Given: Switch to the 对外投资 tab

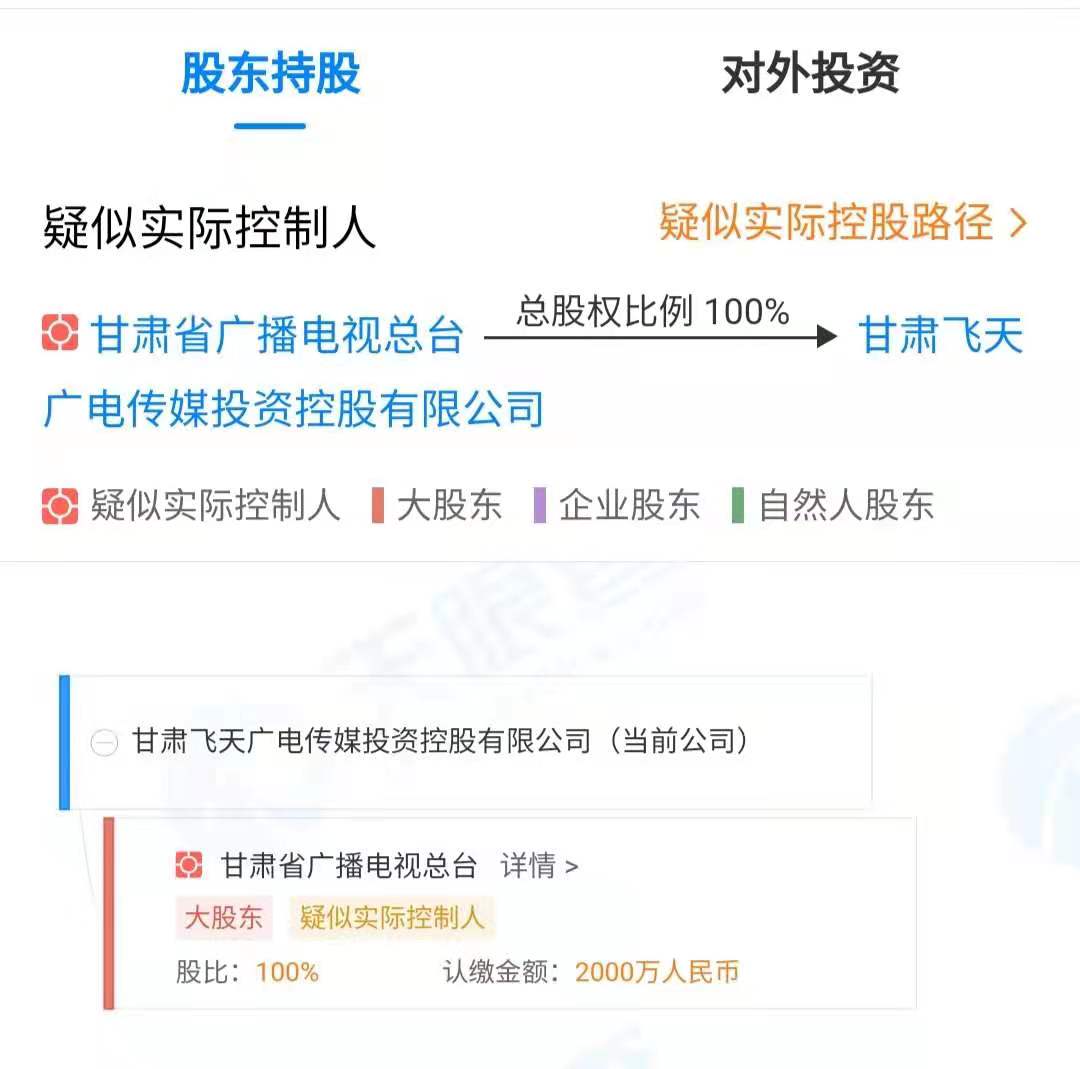Looking at the screenshot, I should (810, 74).
